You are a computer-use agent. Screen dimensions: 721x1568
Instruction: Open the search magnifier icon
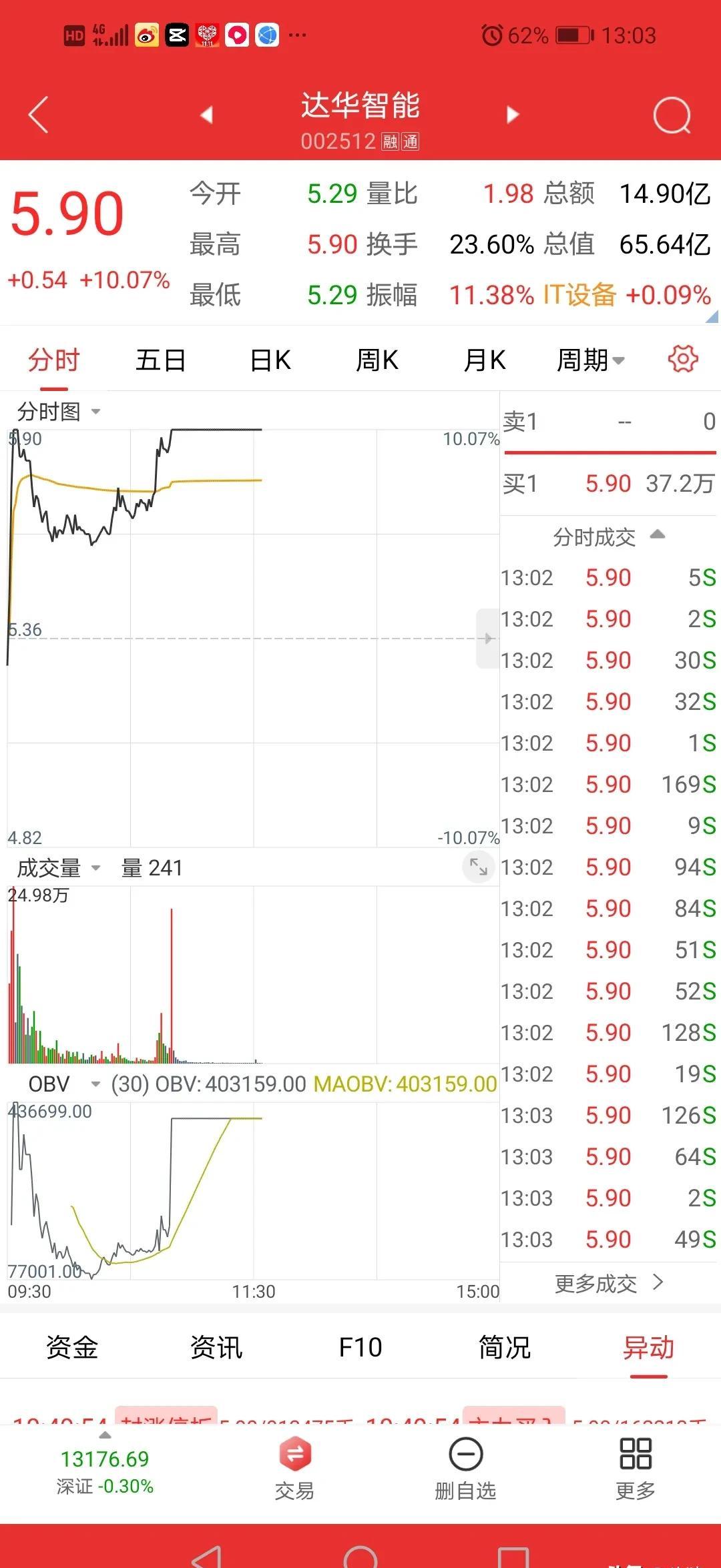pos(671,116)
